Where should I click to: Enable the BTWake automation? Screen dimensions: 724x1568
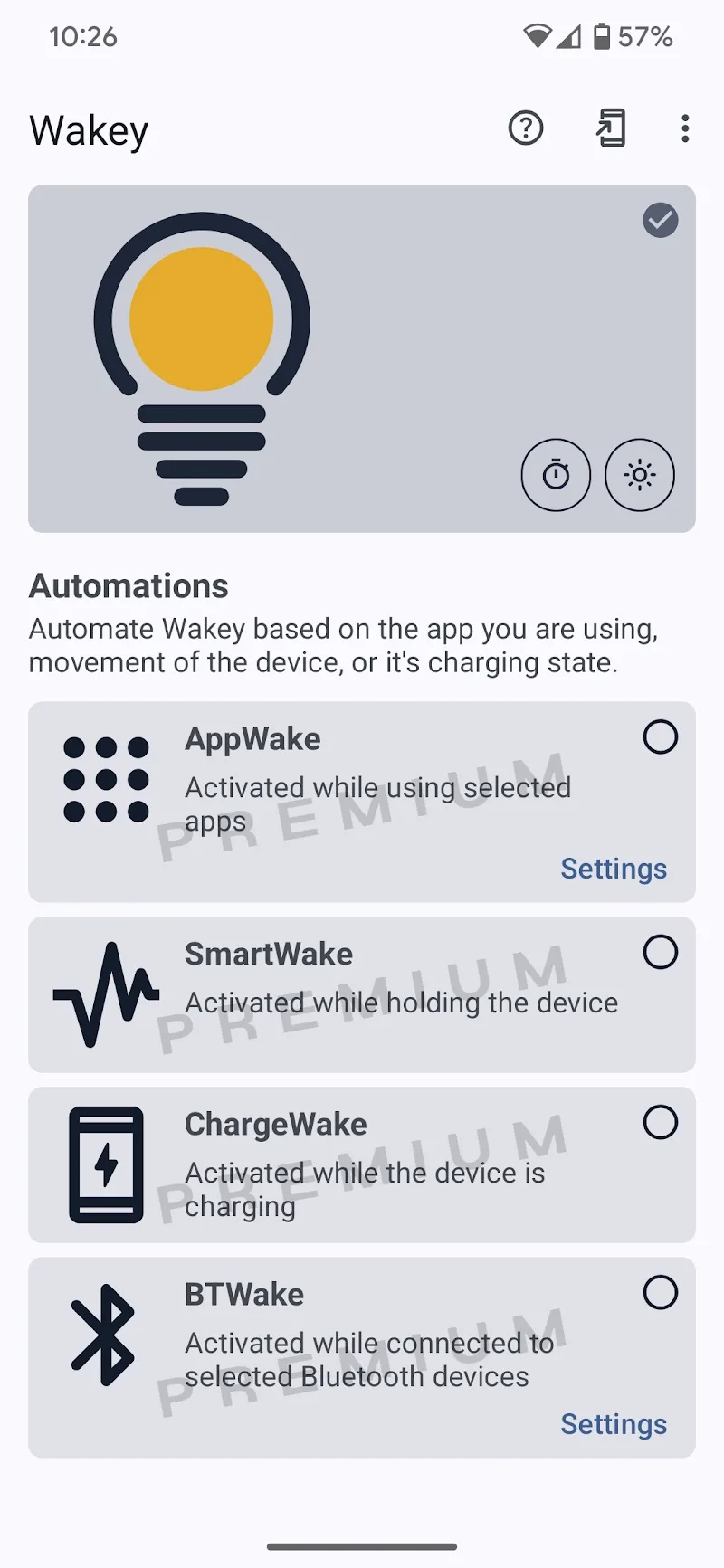pyautogui.click(x=660, y=1292)
